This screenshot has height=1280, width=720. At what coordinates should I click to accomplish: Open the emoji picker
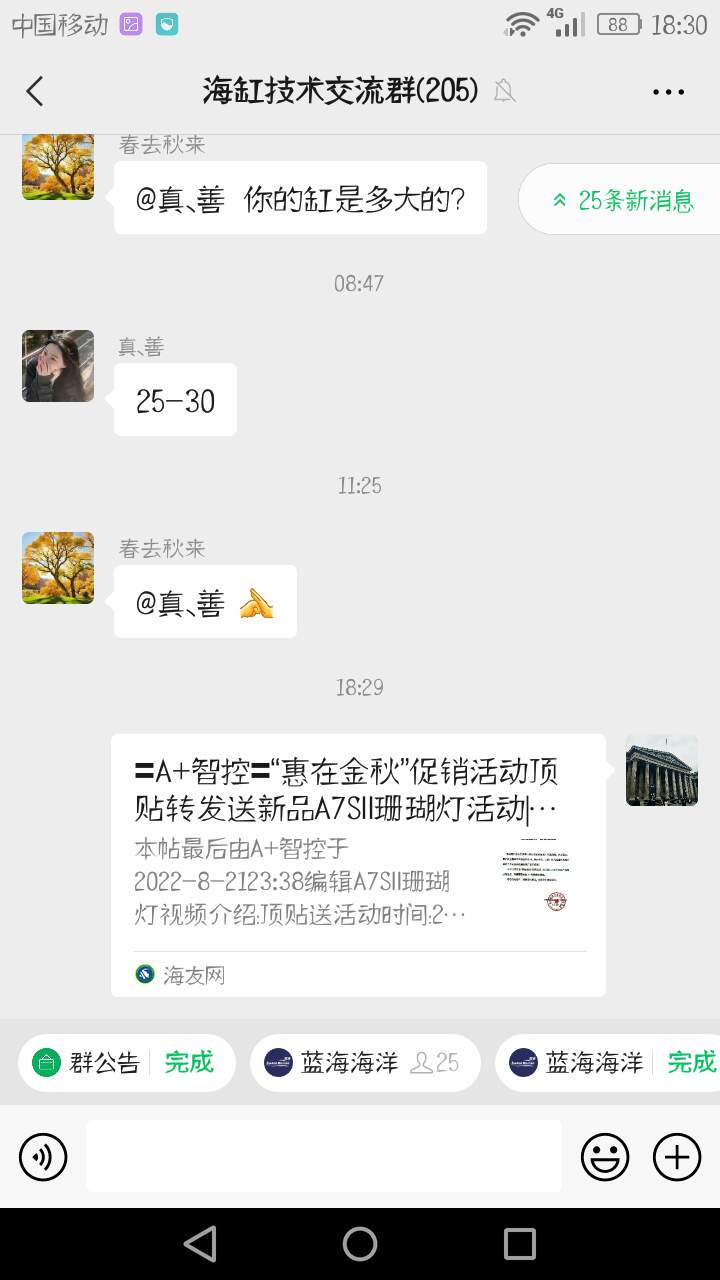point(605,1157)
